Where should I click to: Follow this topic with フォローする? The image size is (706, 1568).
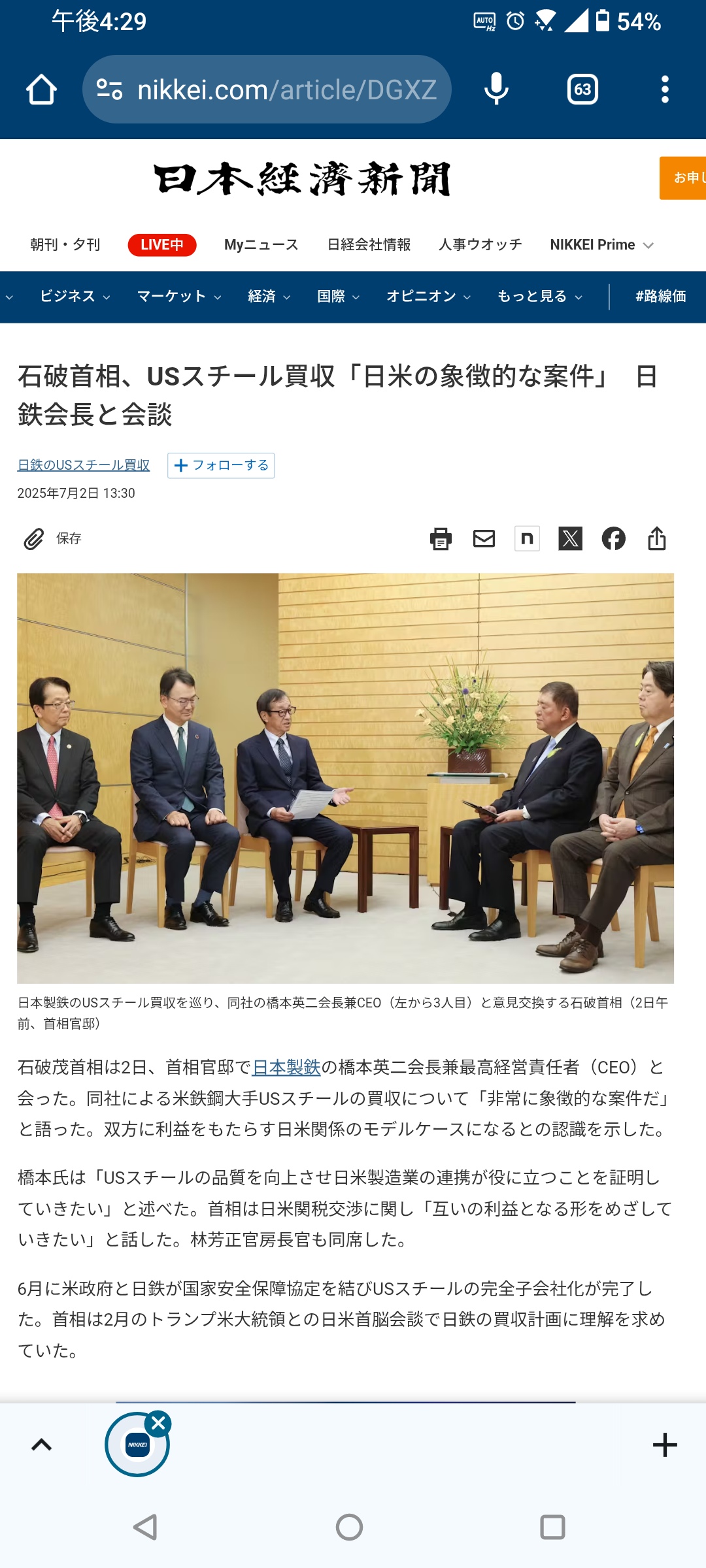coord(221,465)
